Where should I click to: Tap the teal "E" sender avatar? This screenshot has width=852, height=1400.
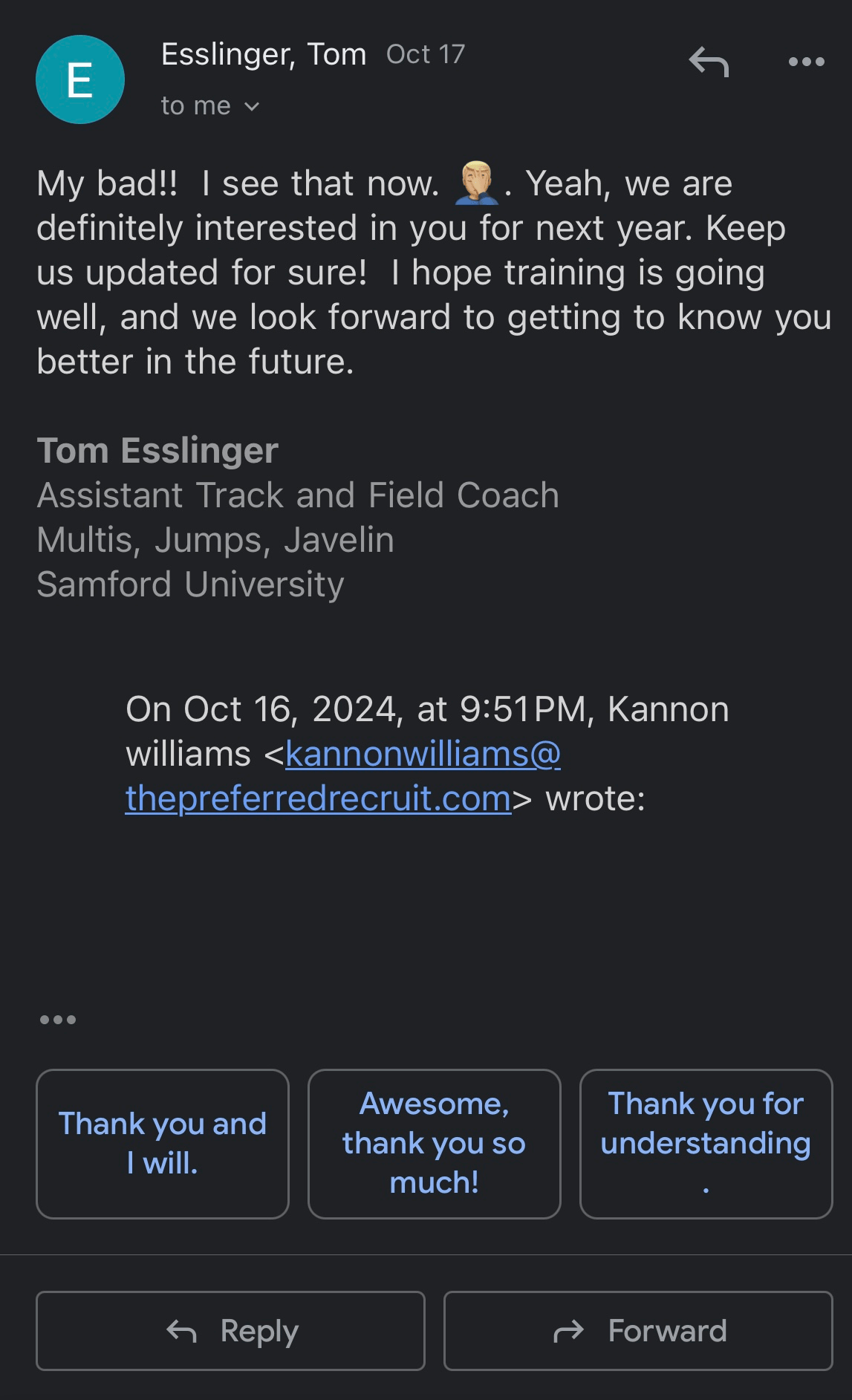tap(80, 79)
